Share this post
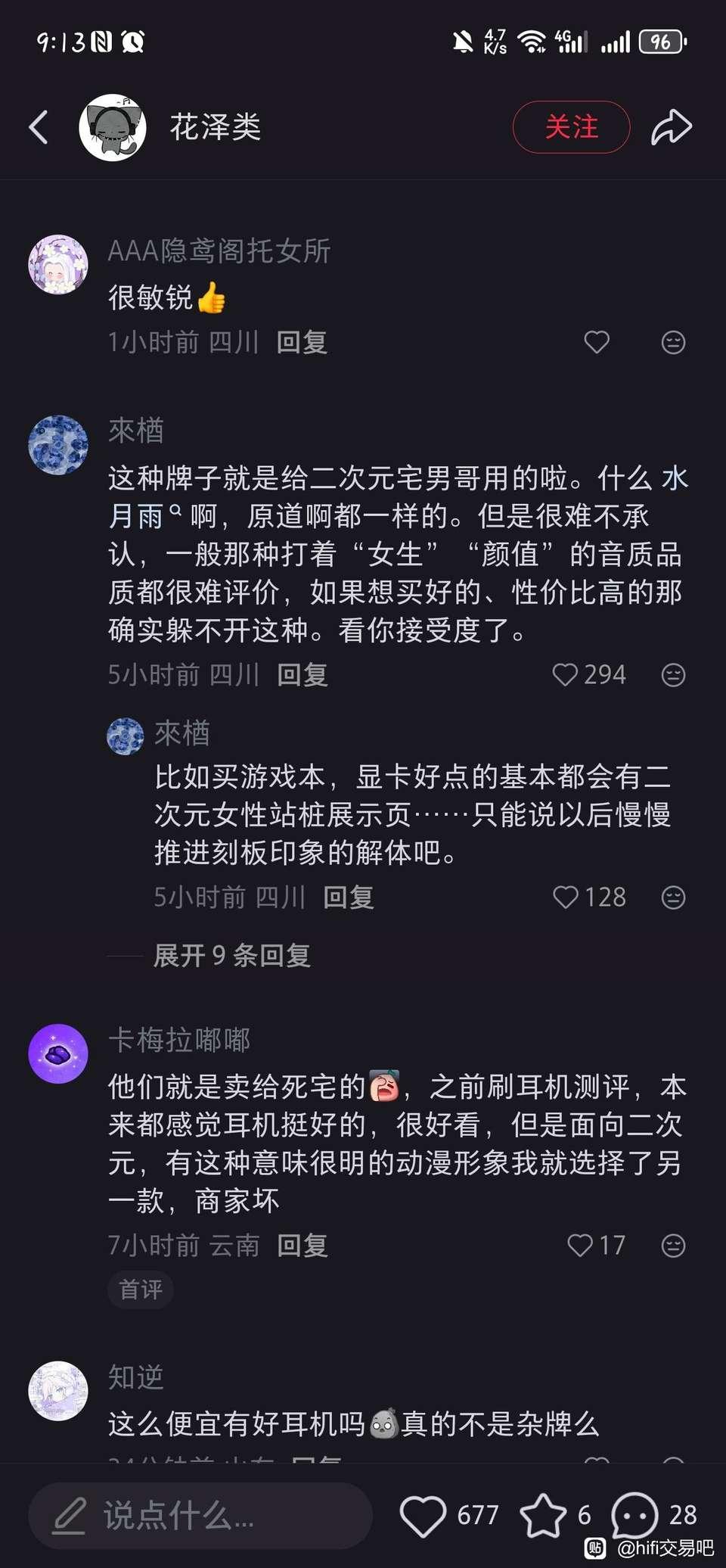Screen dimensions: 726x1568 (671, 127)
